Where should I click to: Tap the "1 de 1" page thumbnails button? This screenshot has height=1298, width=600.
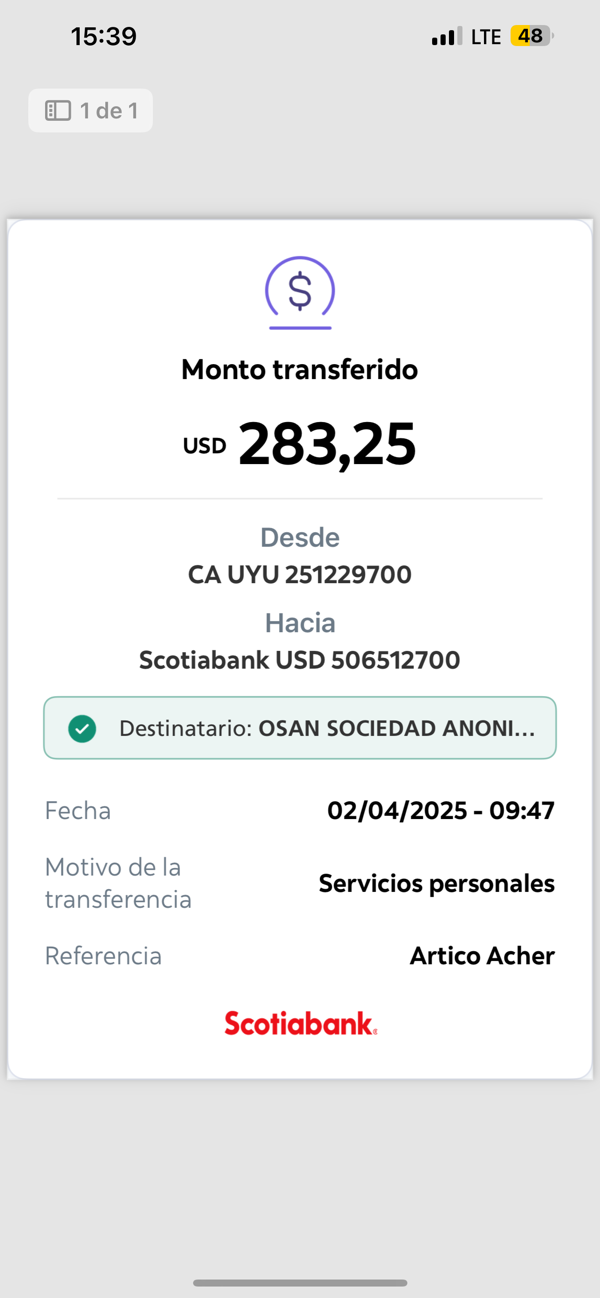(x=91, y=111)
